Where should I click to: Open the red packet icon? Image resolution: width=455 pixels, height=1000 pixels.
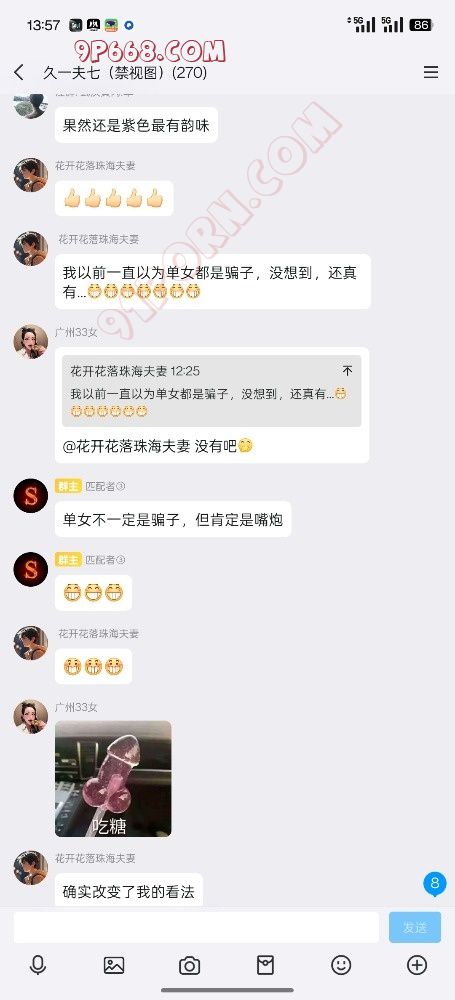(x=265, y=965)
